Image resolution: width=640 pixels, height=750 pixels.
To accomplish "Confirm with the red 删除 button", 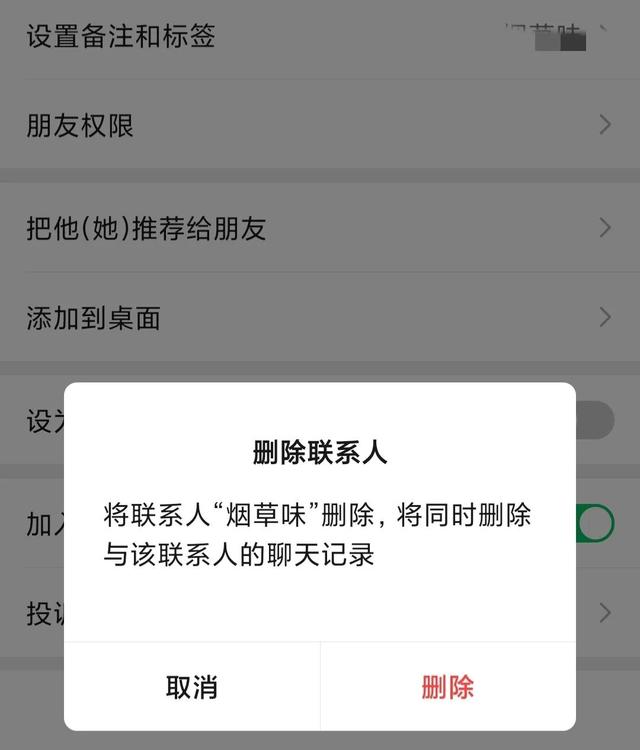I will pyautogui.click(x=447, y=687).
